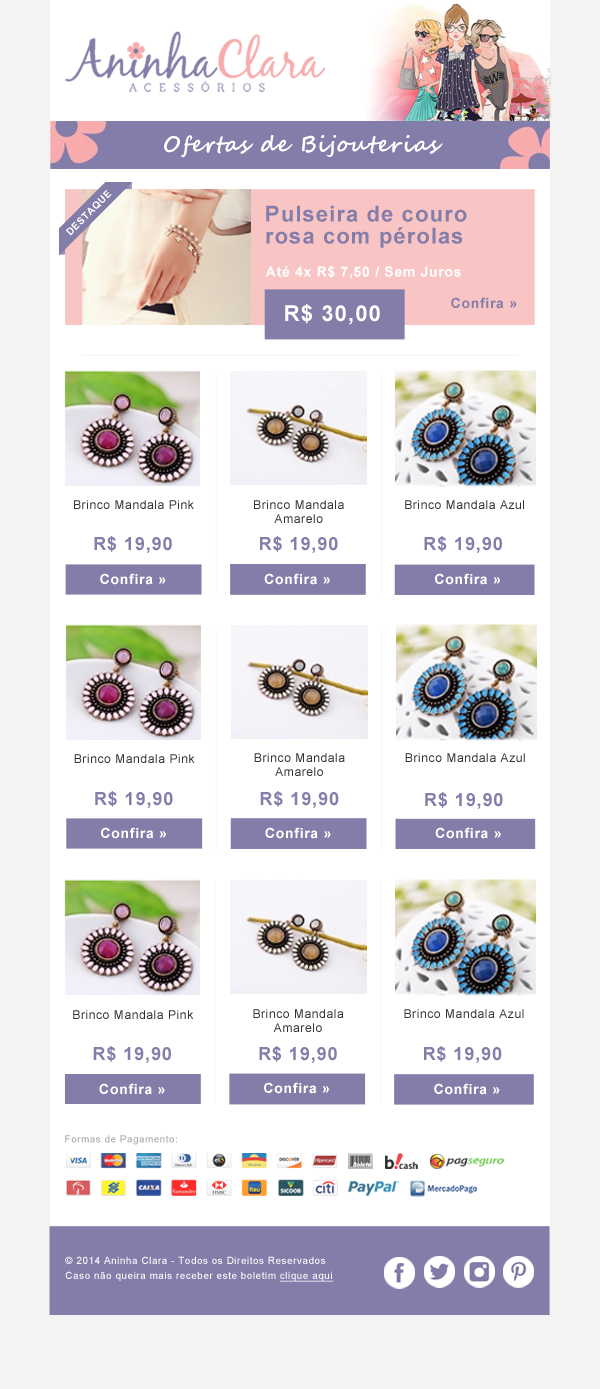Screen dimensions: 600x1389
Task: Open the Twitter profile icon
Action: 439,1272
